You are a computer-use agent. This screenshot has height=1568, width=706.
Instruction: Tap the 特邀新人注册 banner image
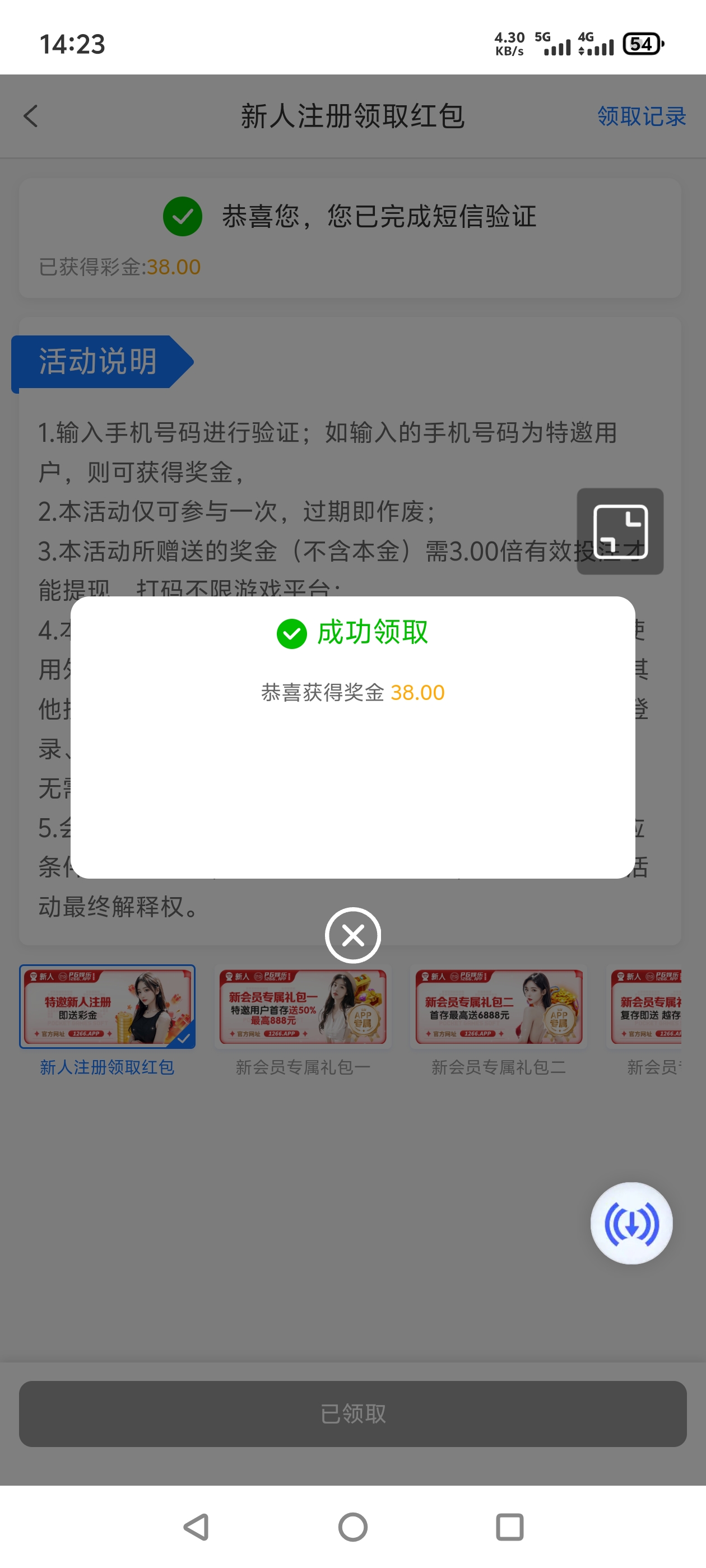pos(106,1007)
